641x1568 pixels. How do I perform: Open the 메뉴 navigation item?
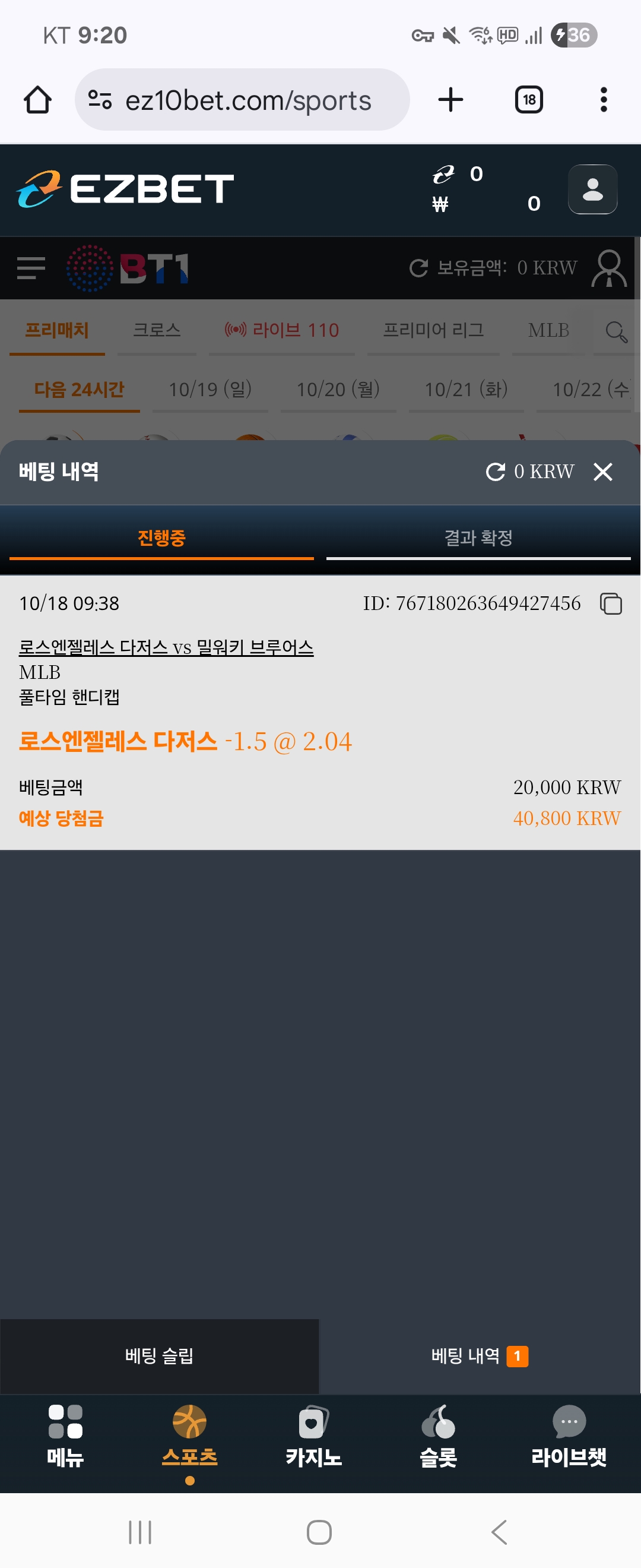[x=65, y=1437]
